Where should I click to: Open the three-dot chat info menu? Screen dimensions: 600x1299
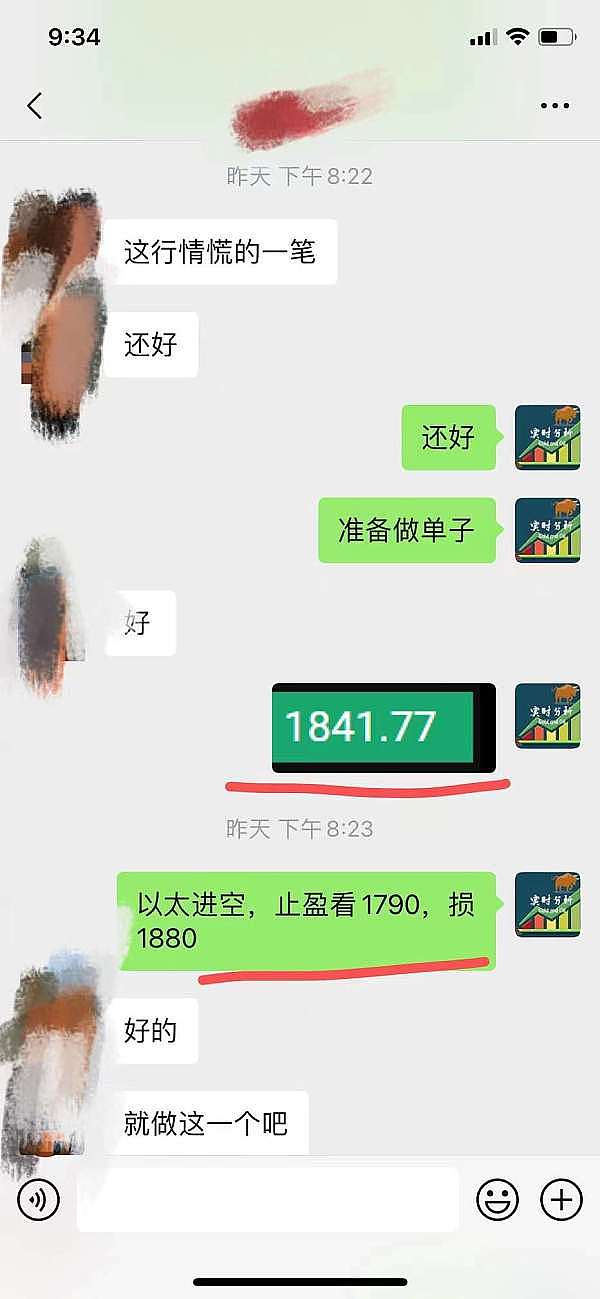point(554,106)
